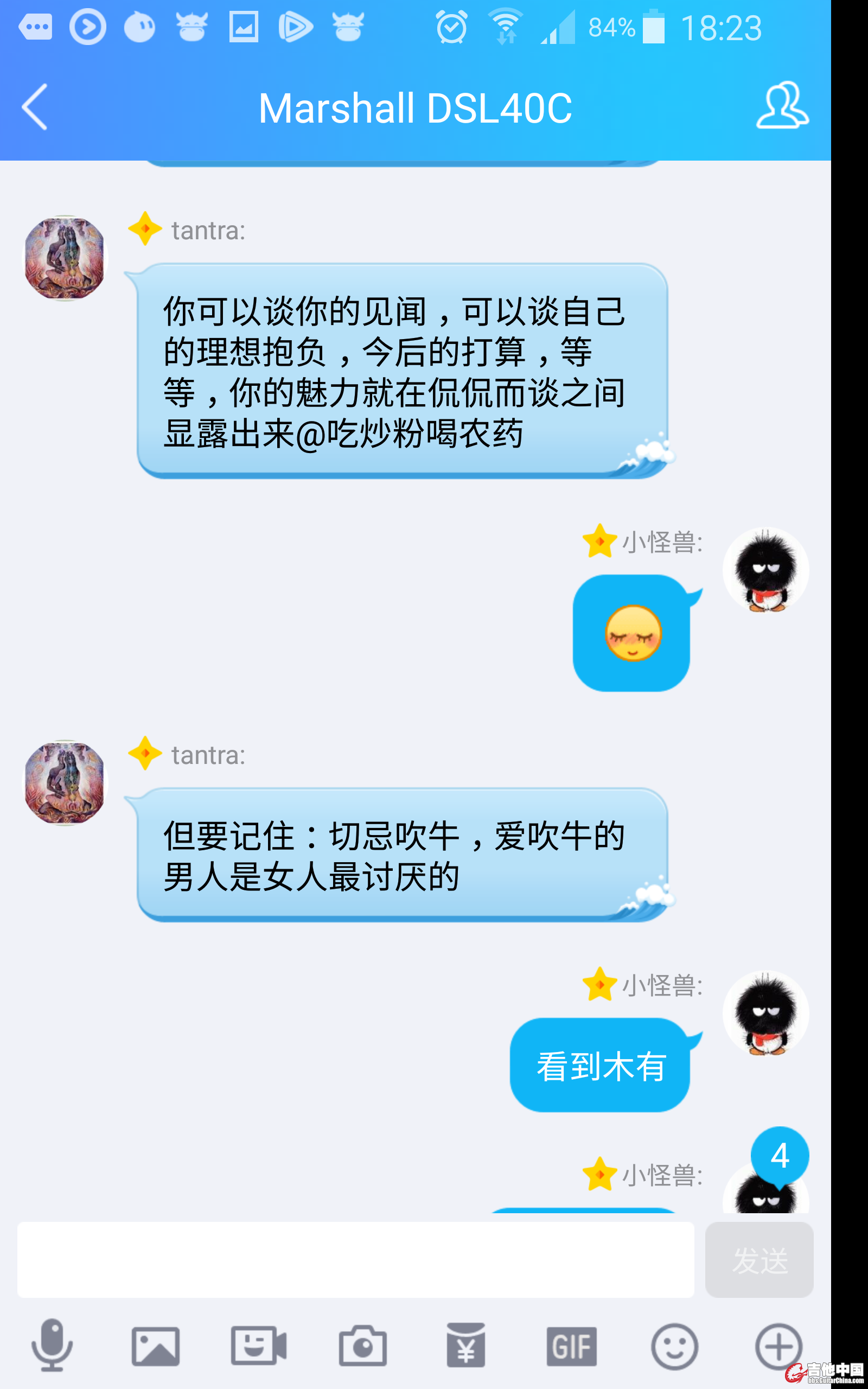Open the emoji smiley panel
This screenshot has width=868, height=1389.
tap(674, 1346)
